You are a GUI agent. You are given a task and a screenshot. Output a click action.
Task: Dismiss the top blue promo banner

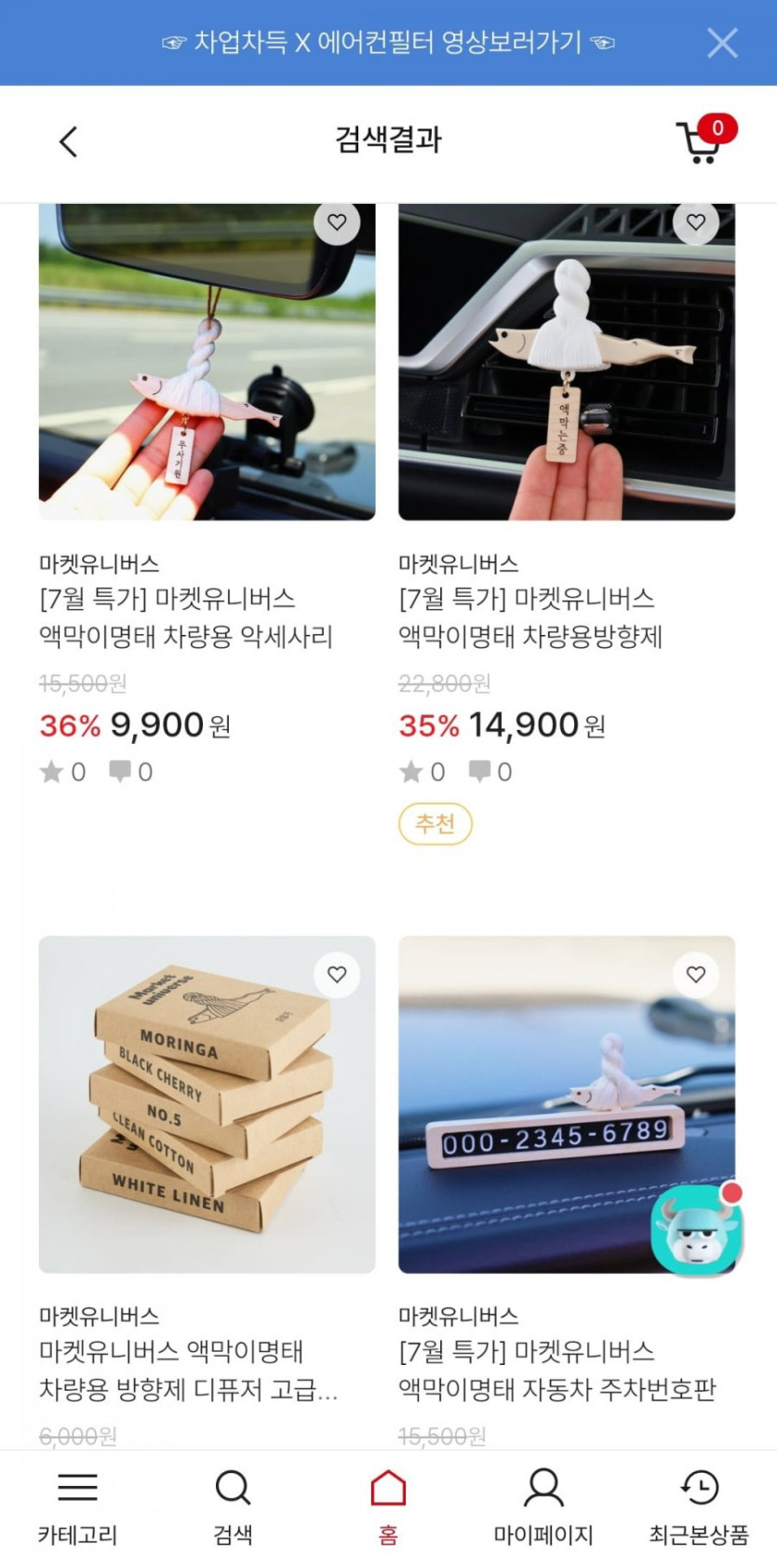click(x=722, y=43)
